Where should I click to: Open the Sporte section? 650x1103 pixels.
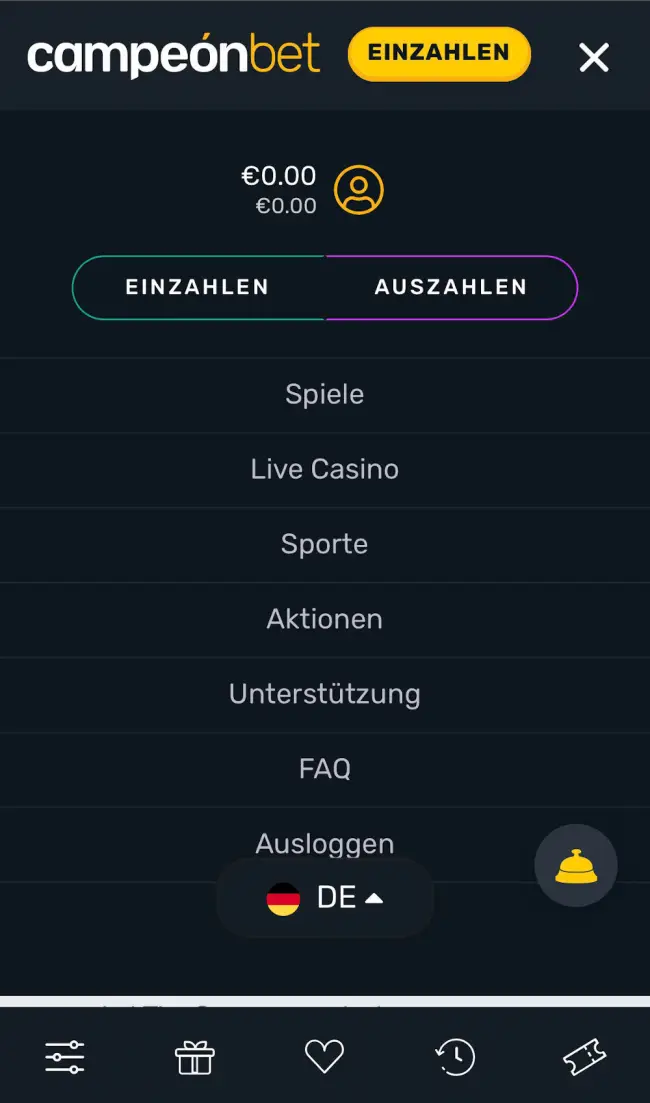(x=325, y=544)
